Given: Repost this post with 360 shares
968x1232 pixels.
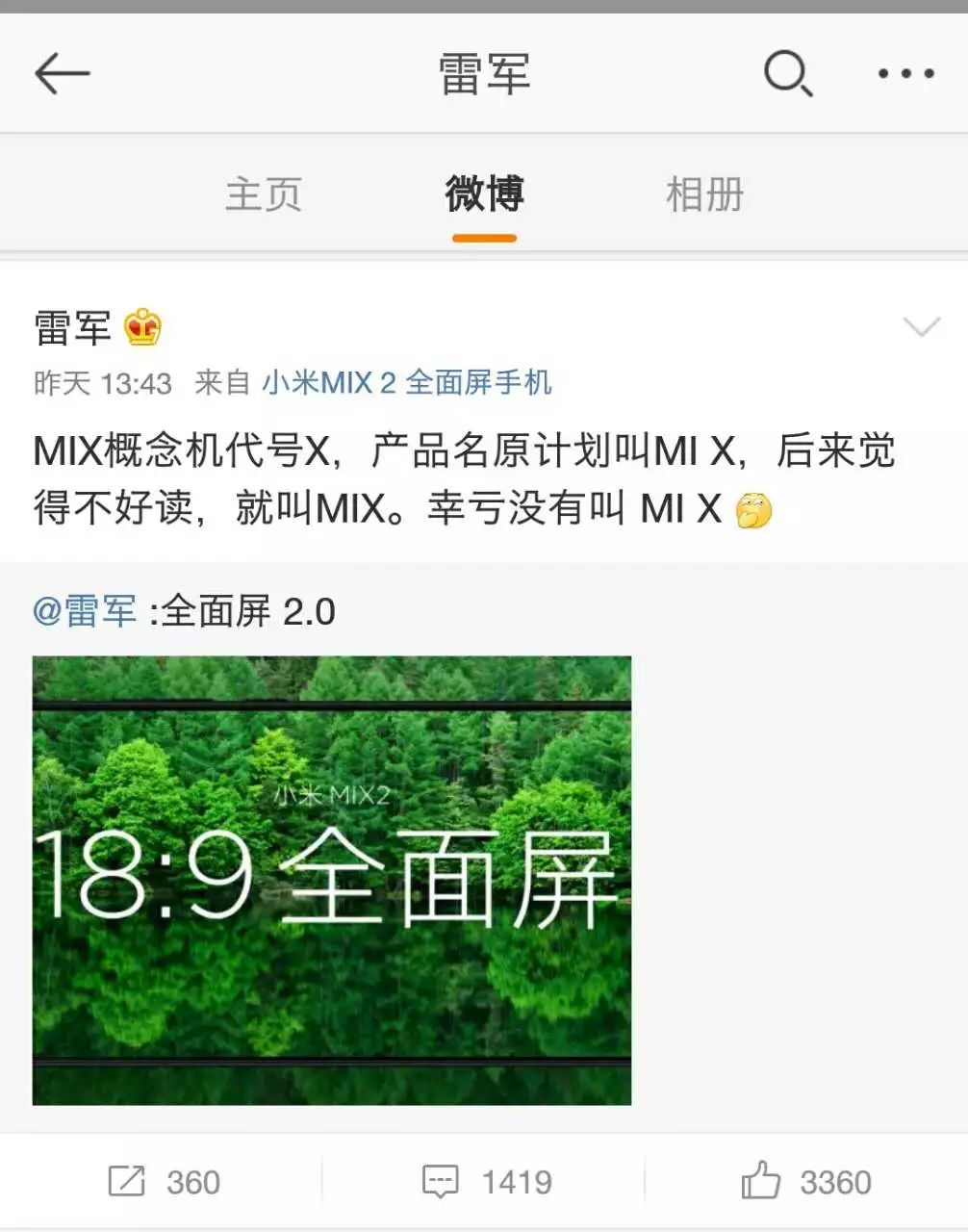Looking at the screenshot, I should (x=164, y=1181).
